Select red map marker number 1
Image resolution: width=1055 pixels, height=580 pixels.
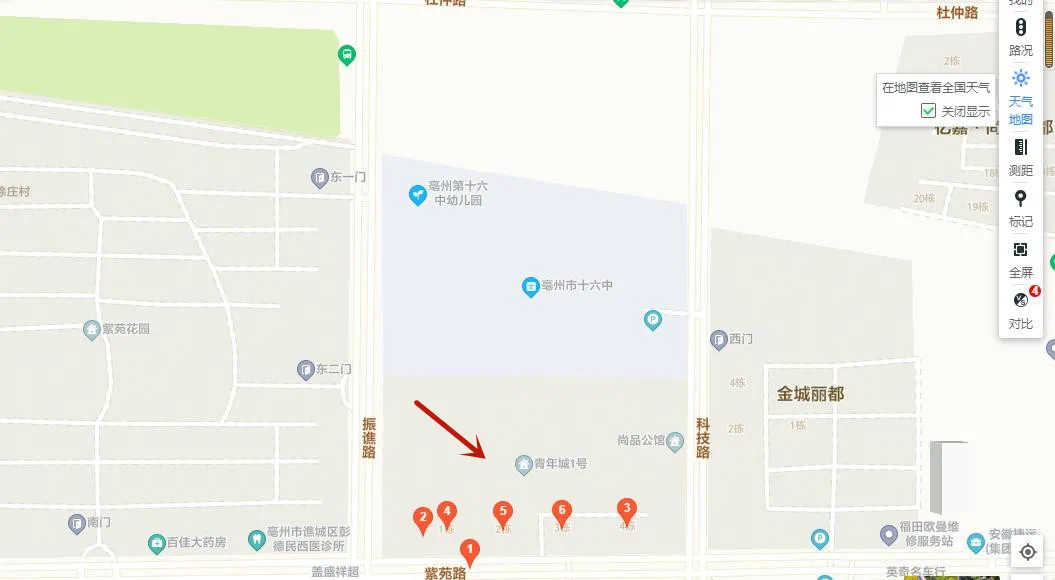[x=469, y=550]
